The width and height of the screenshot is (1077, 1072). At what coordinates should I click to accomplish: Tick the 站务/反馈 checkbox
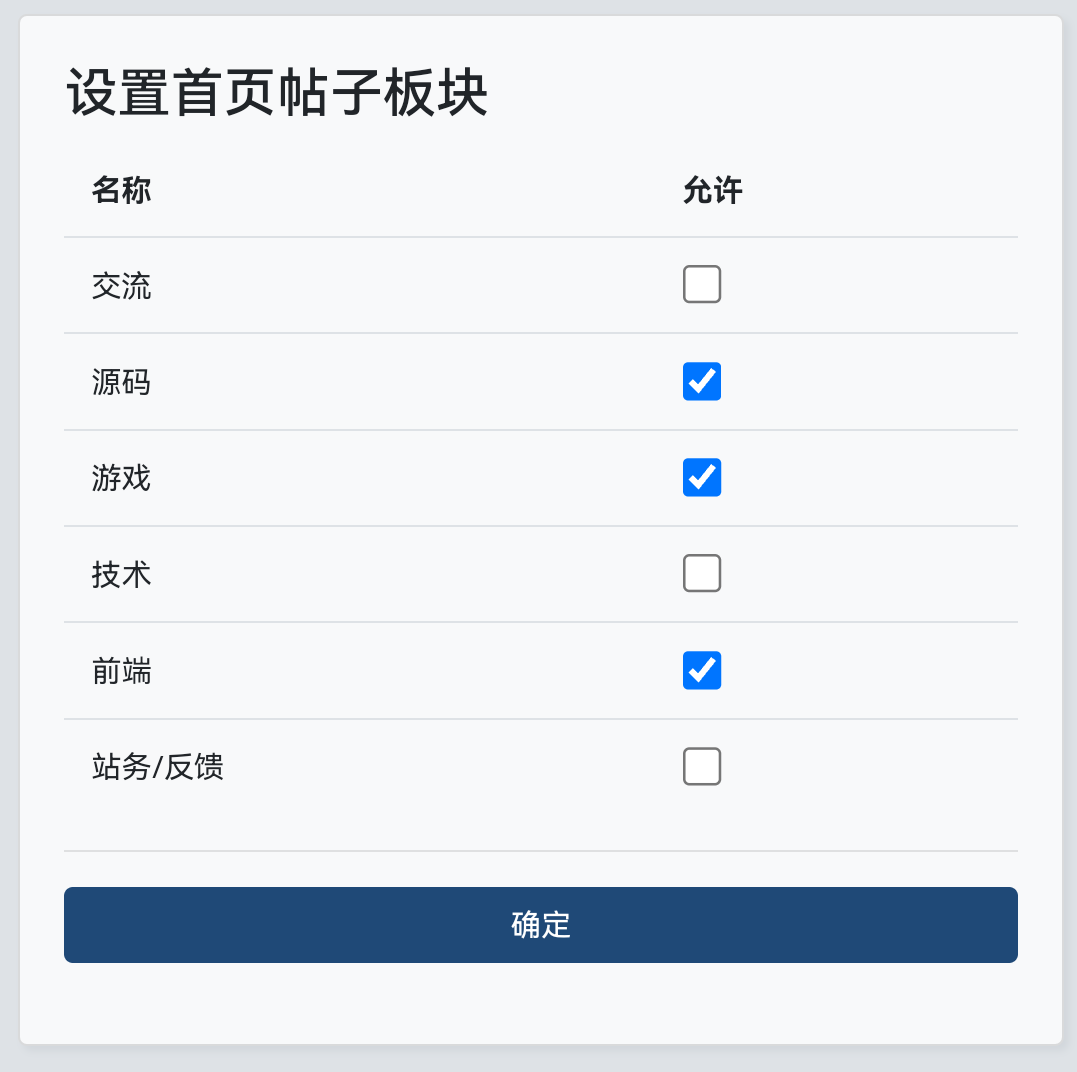[701, 766]
